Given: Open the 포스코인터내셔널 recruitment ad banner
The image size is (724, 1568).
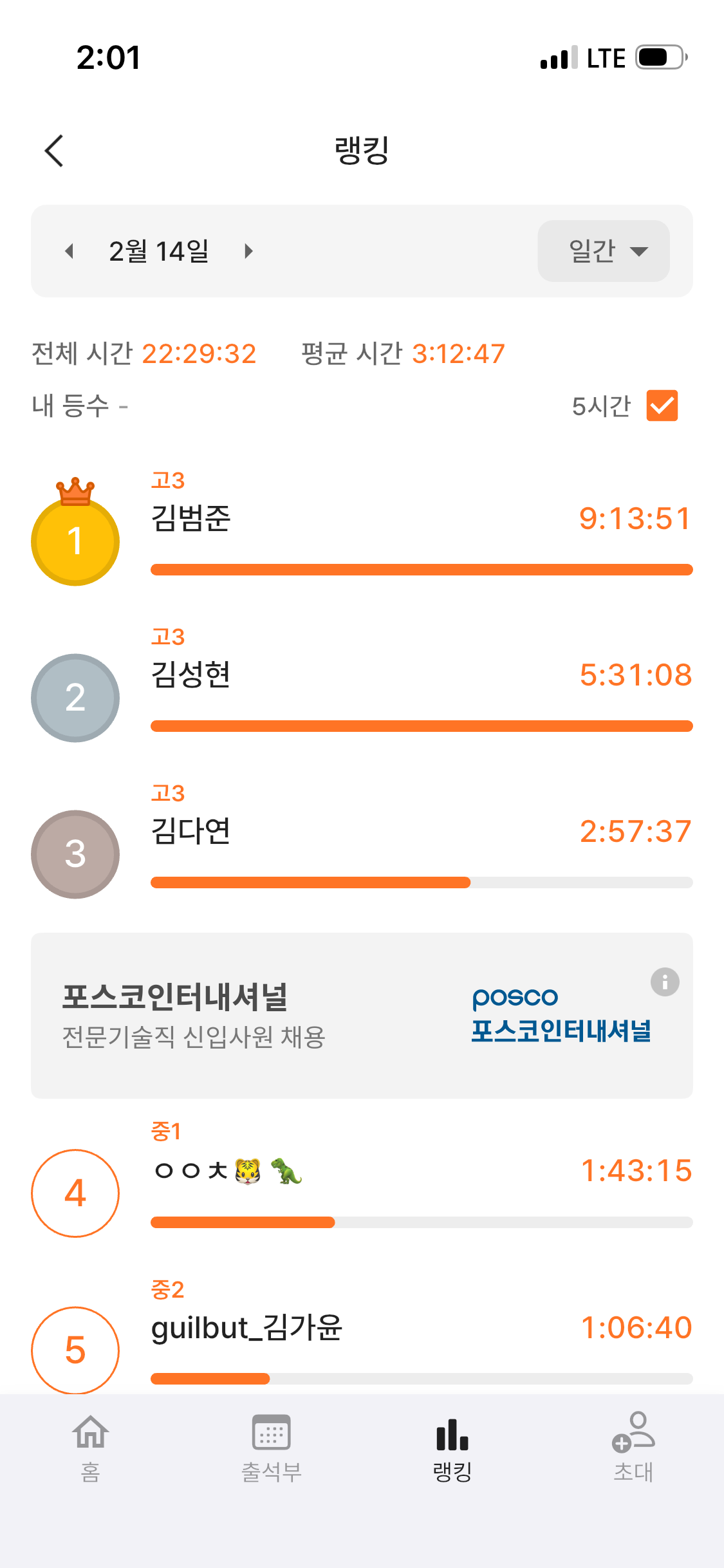Looking at the screenshot, I should click(322, 1016).
